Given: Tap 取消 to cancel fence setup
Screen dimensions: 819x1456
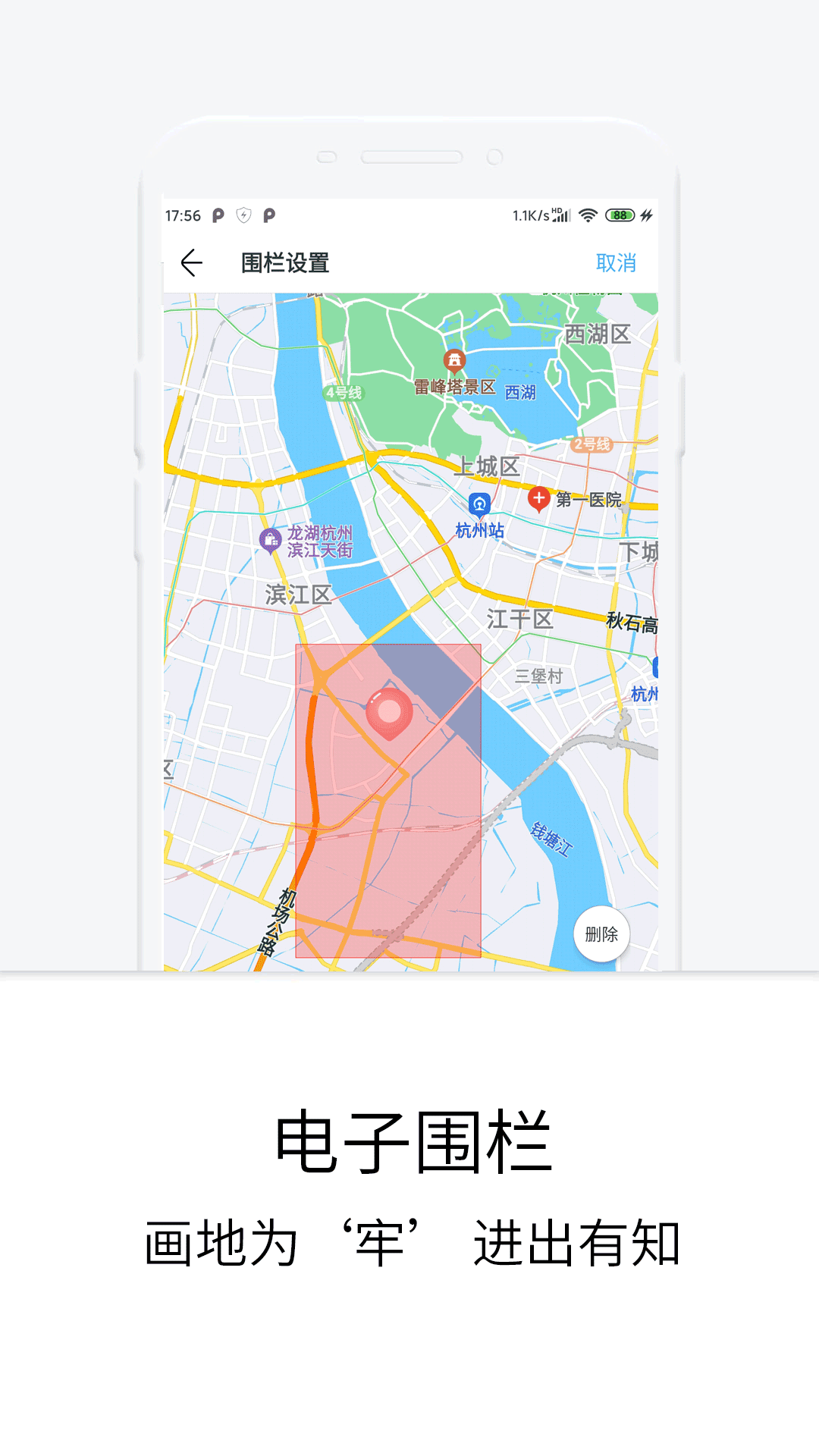Looking at the screenshot, I should click(616, 261).
